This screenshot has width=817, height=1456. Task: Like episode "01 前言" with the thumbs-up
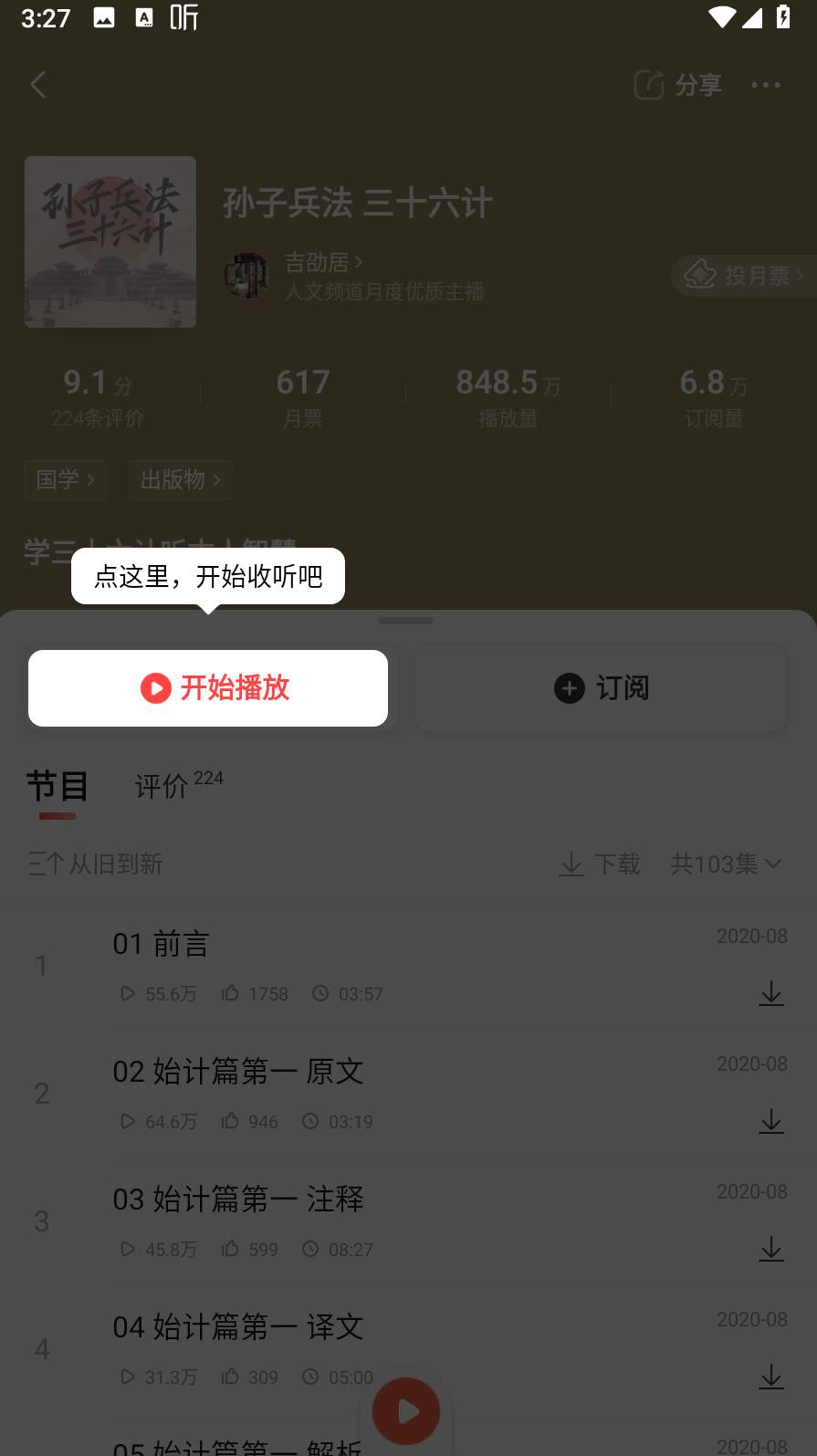(232, 993)
